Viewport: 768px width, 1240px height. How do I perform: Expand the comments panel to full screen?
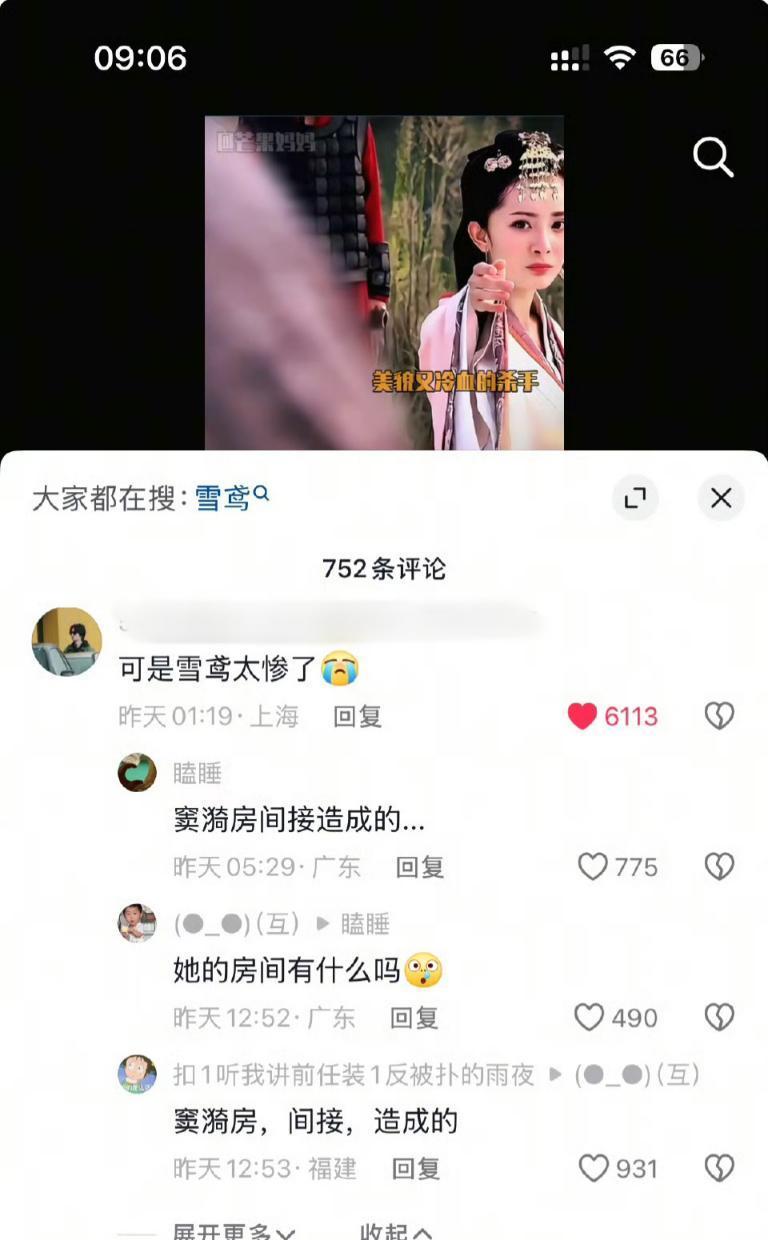(635, 498)
